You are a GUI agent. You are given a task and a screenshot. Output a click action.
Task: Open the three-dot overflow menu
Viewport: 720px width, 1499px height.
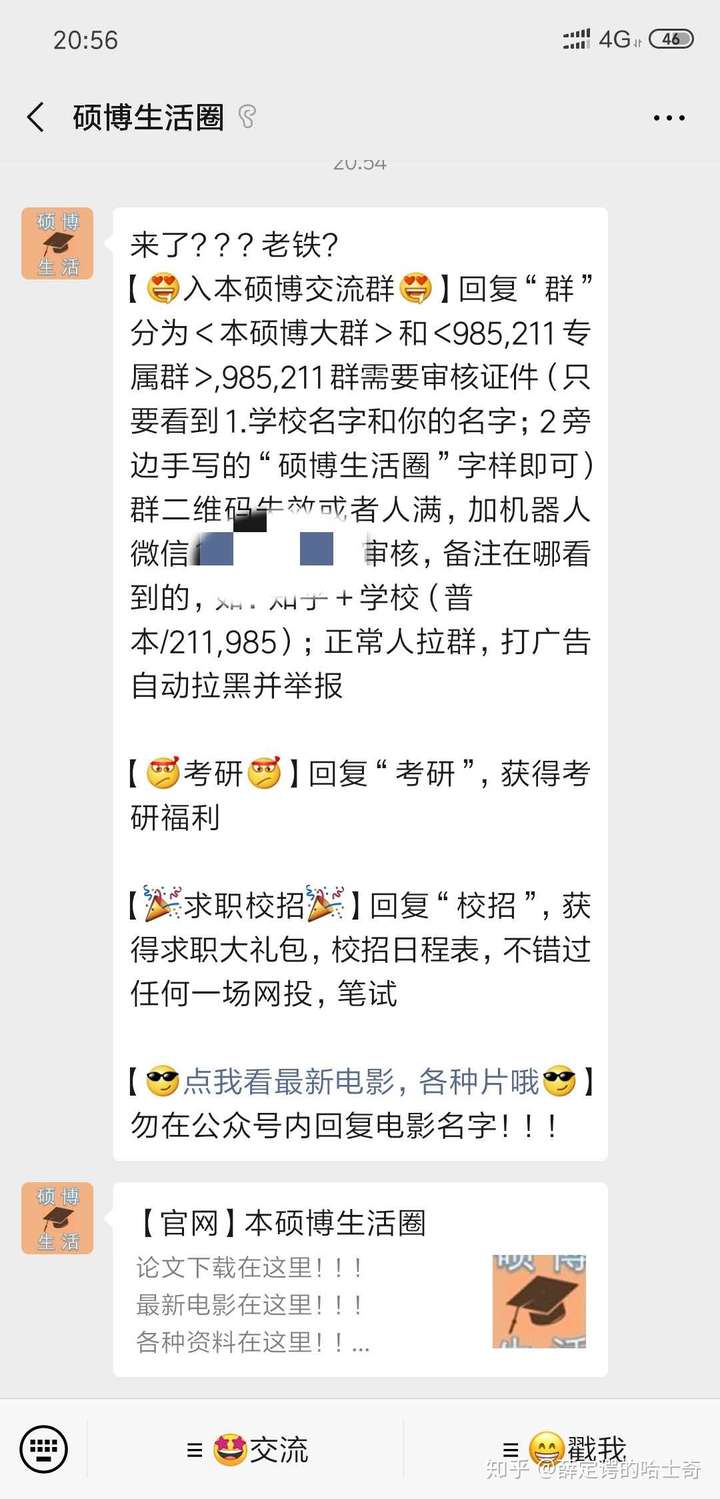click(x=668, y=118)
